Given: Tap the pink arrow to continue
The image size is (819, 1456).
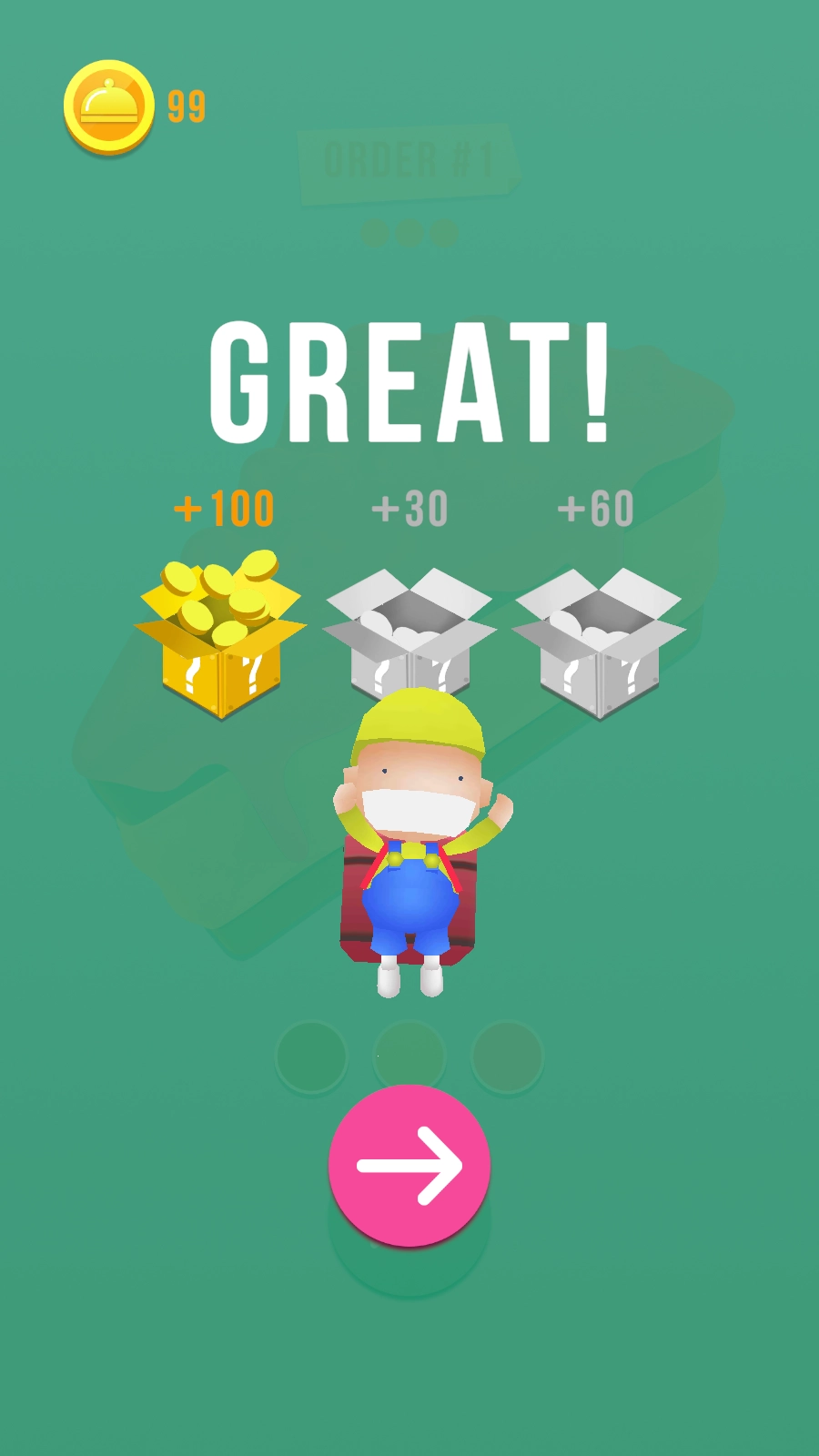Looking at the screenshot, I should pos(409,1166).
